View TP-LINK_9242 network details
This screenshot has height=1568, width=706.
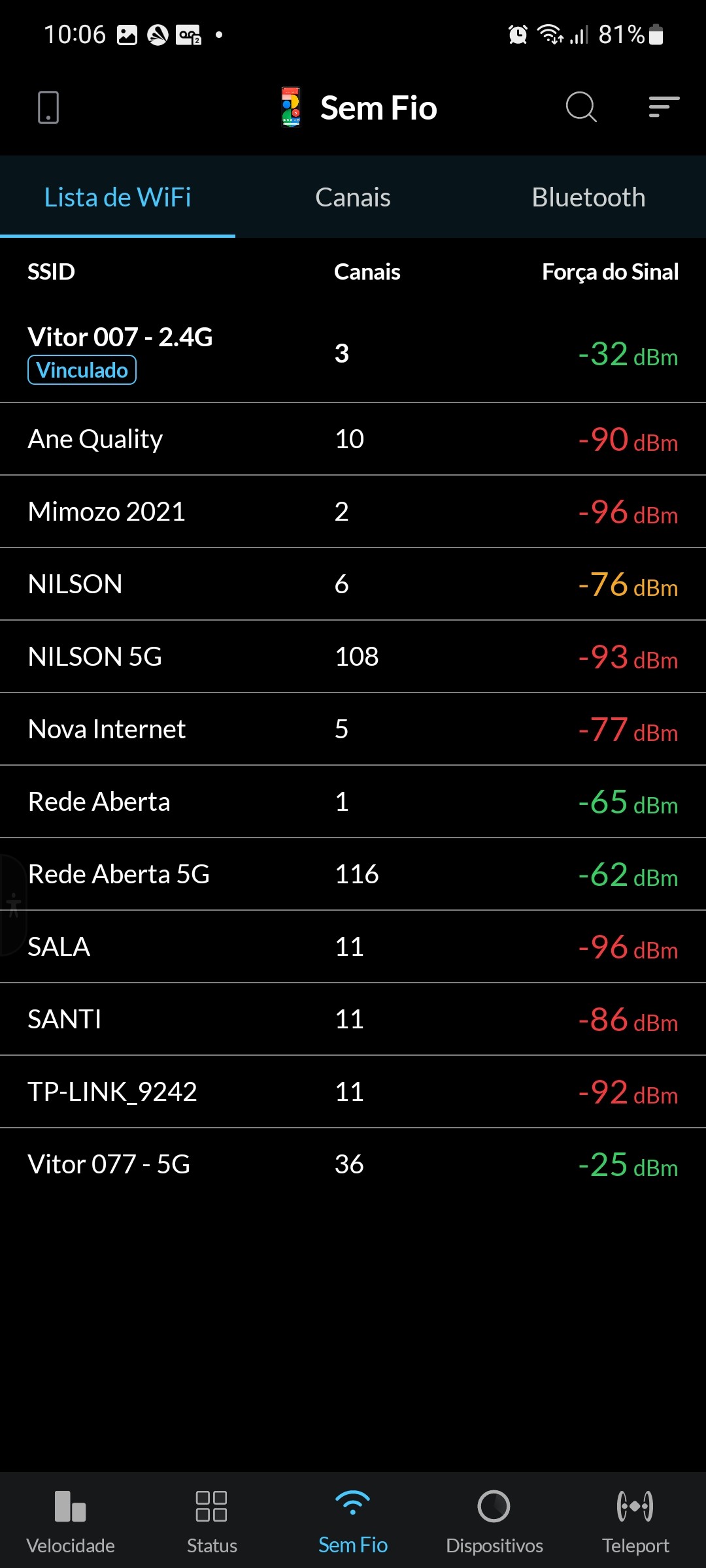pos(353,1092)
